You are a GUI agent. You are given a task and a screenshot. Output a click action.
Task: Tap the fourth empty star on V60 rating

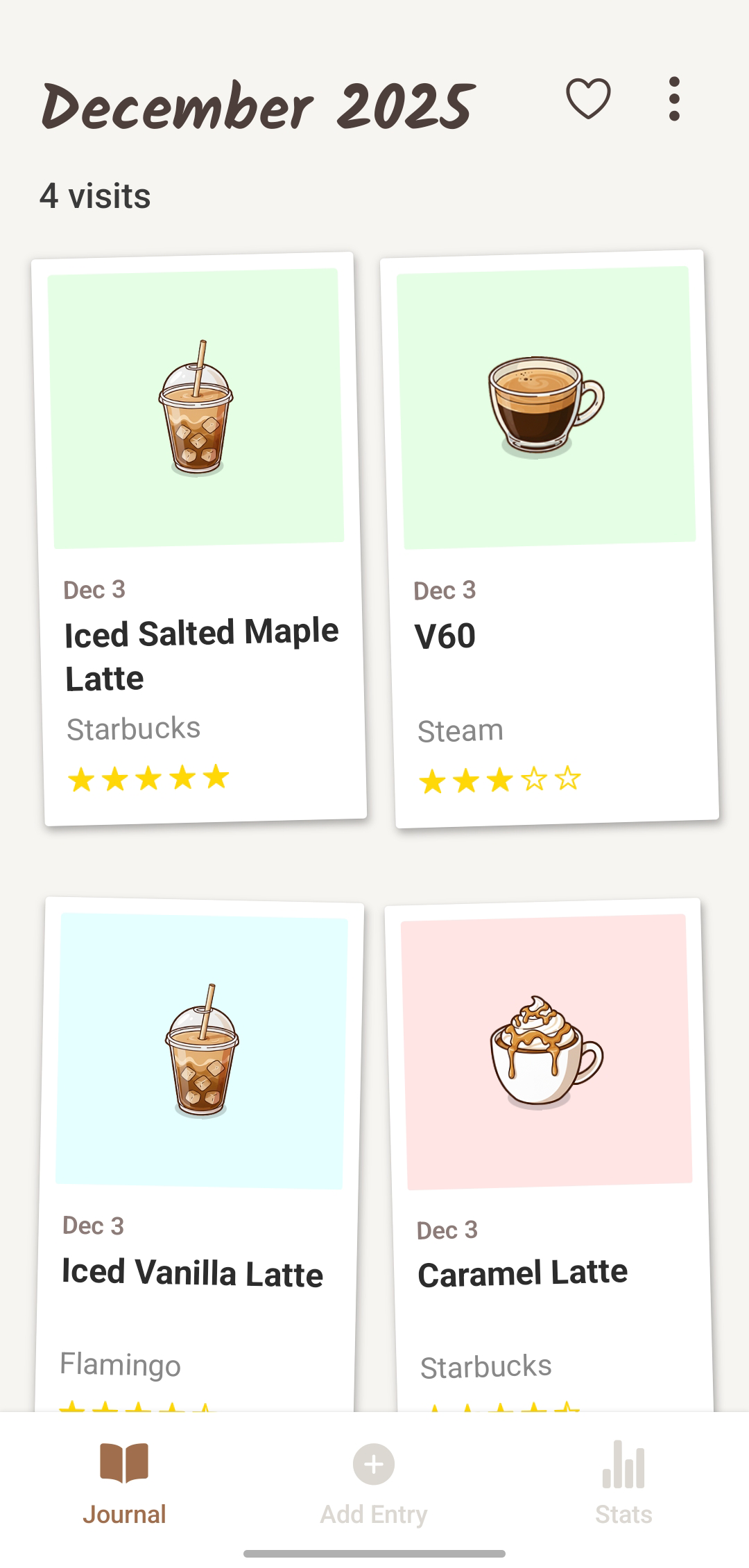(535, 780)
